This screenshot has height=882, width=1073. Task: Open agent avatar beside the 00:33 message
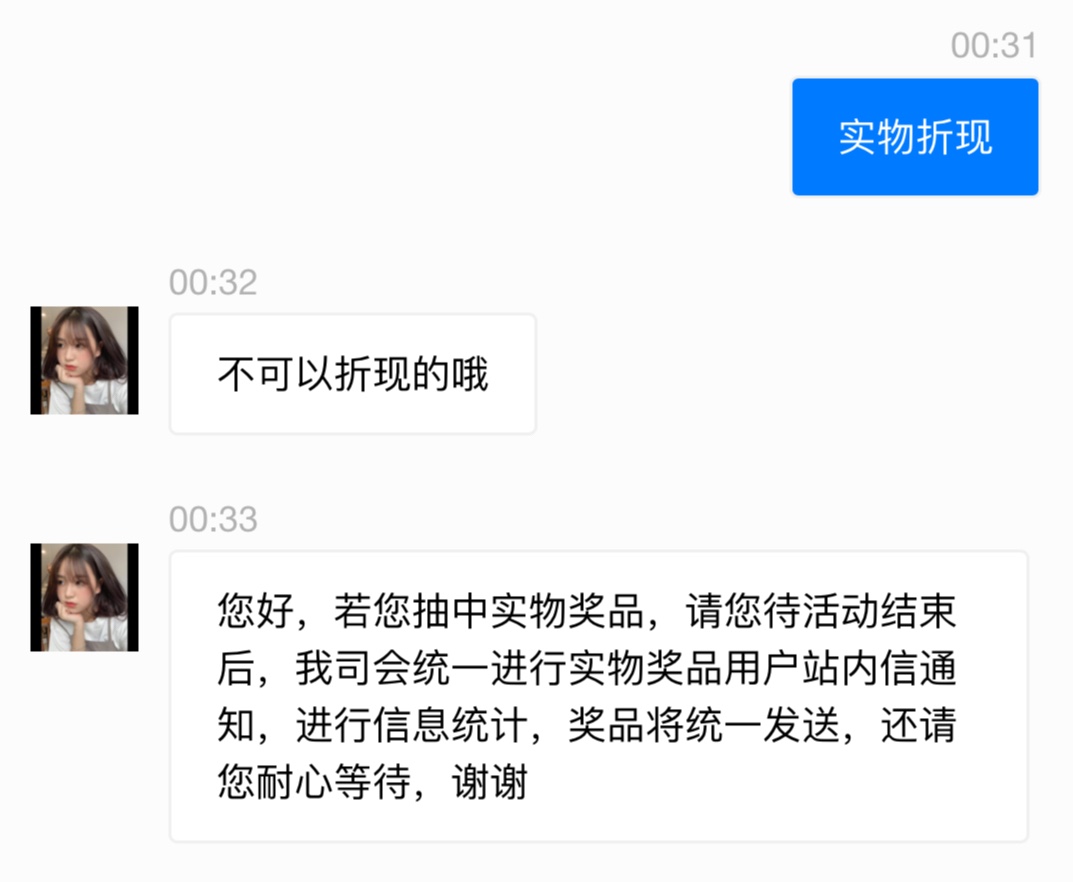tap(84, 597)
